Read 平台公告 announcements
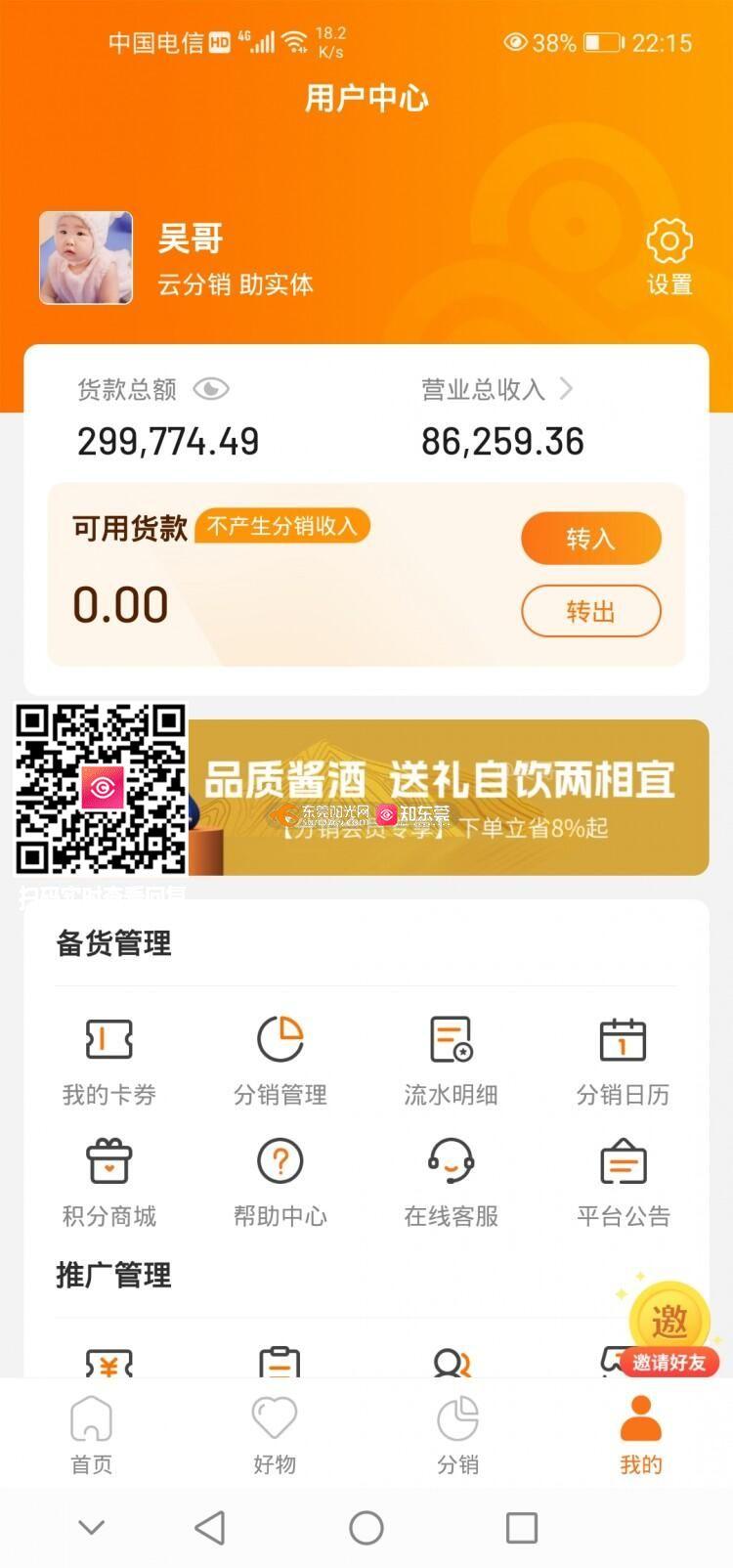 tap(623, 1181)
